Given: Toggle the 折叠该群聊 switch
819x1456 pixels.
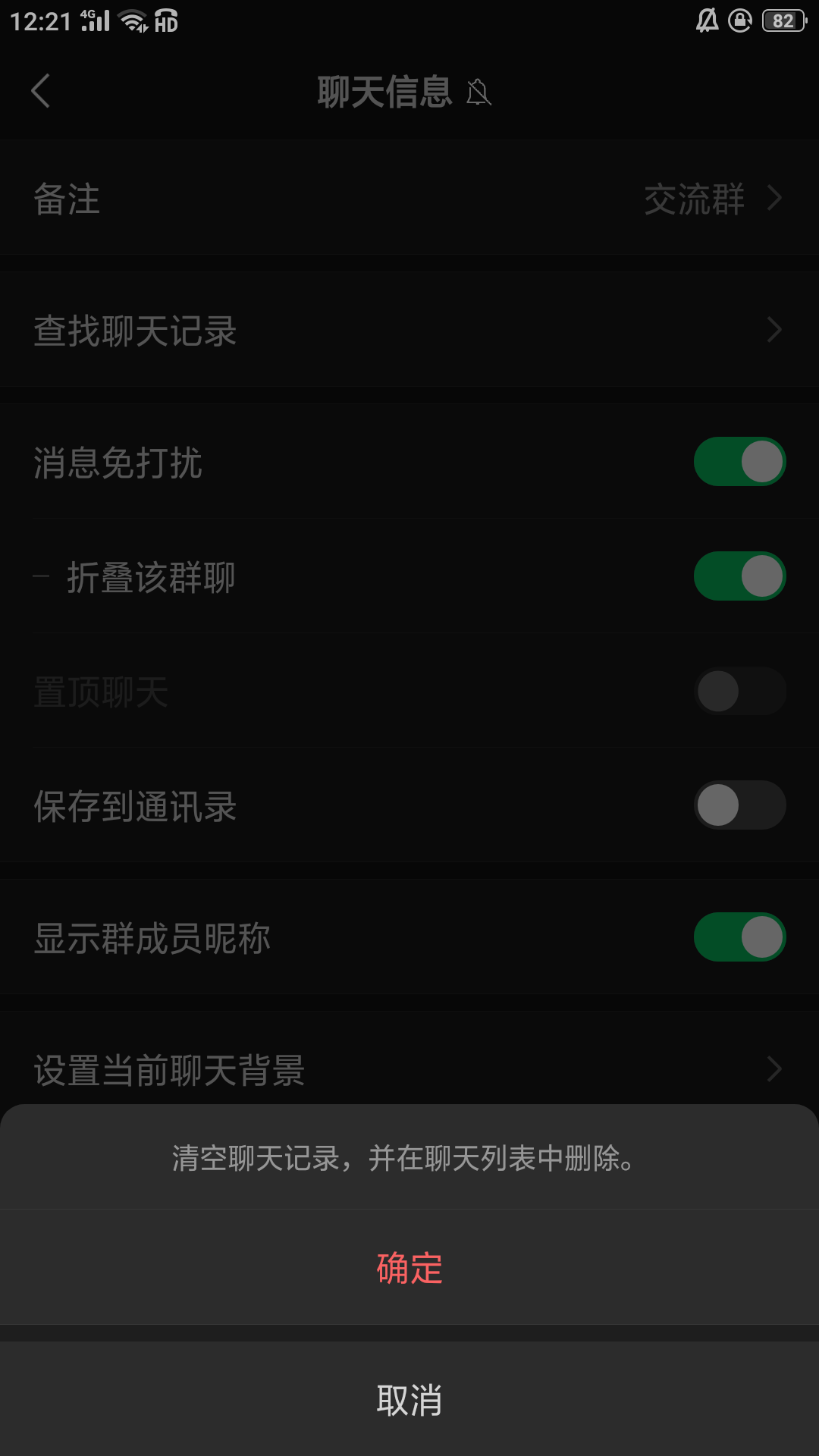Looking at the screenshot, I should coord(739,576).
